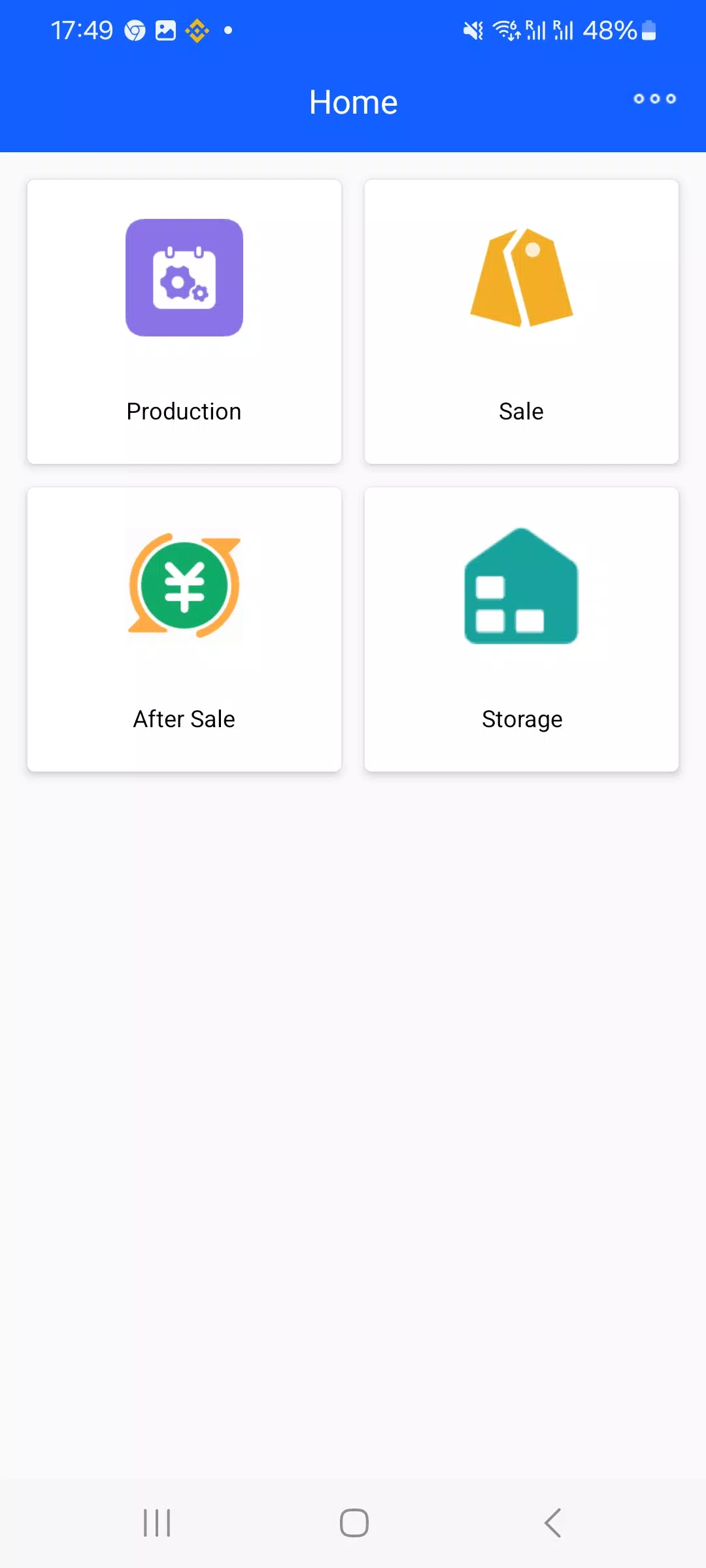Open the Sale card
The image size is (706, 1568).
[522, 321]
